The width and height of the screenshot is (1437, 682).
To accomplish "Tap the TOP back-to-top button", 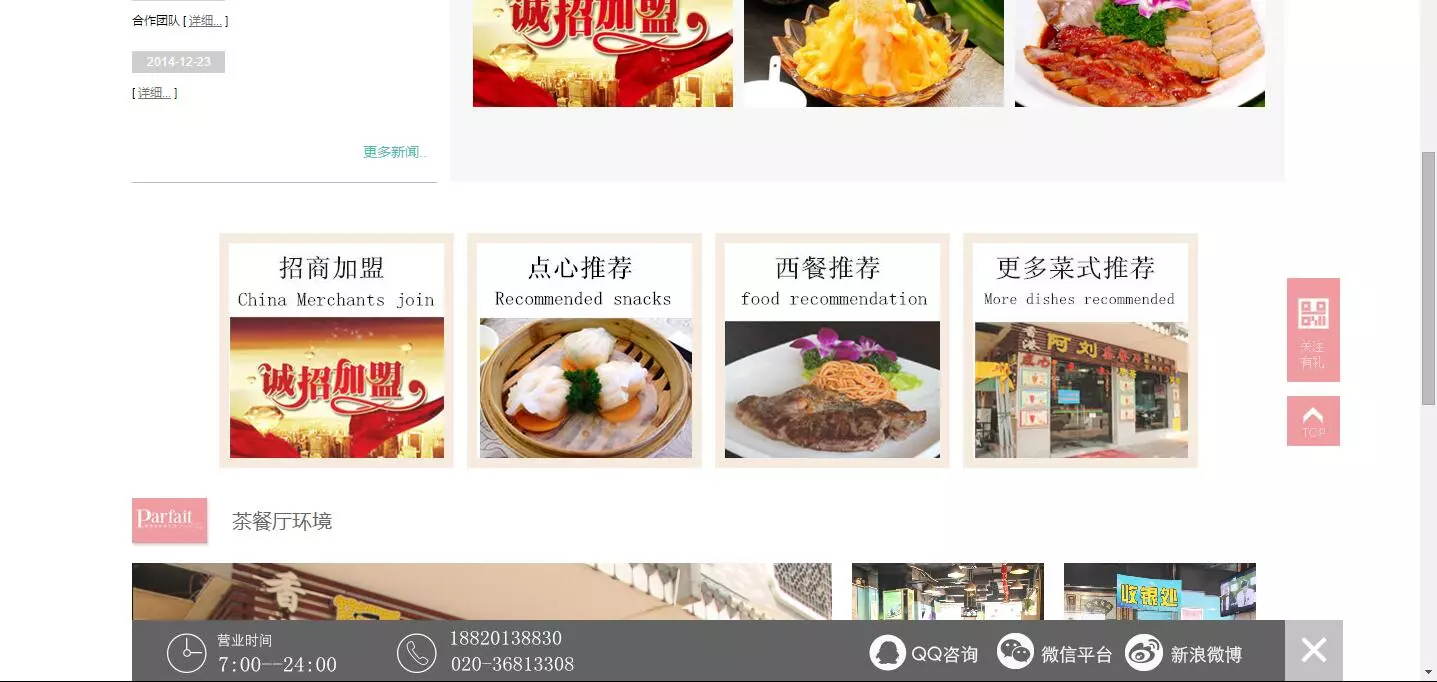I will [x=1313, y=421].
